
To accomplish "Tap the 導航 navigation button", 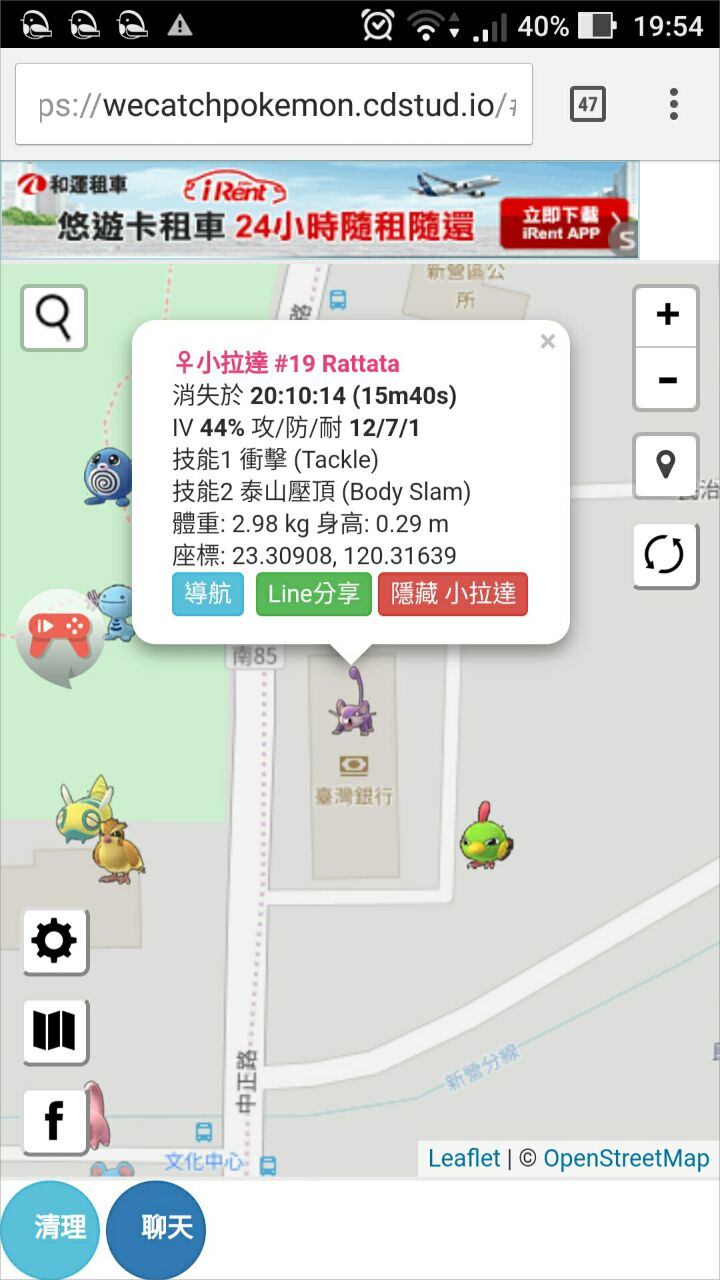I will click(x=208, y=594).
